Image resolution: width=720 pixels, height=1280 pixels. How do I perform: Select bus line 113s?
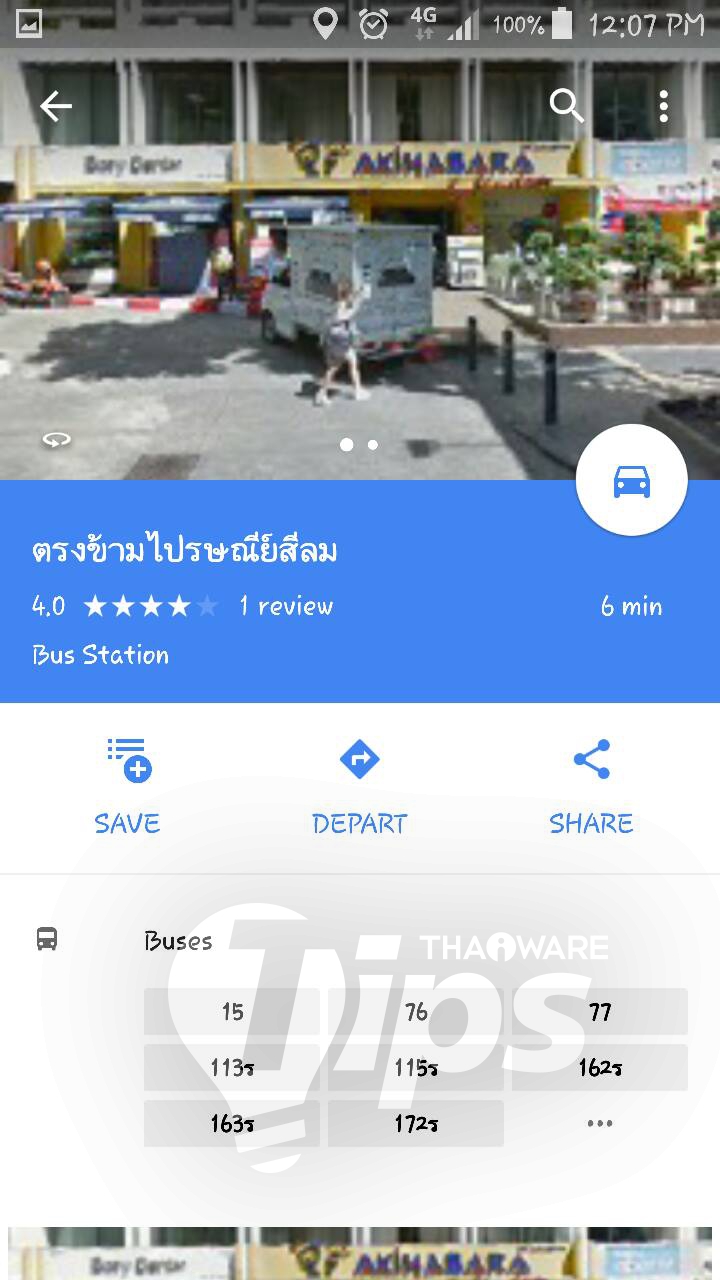[x=232, y=1068]
